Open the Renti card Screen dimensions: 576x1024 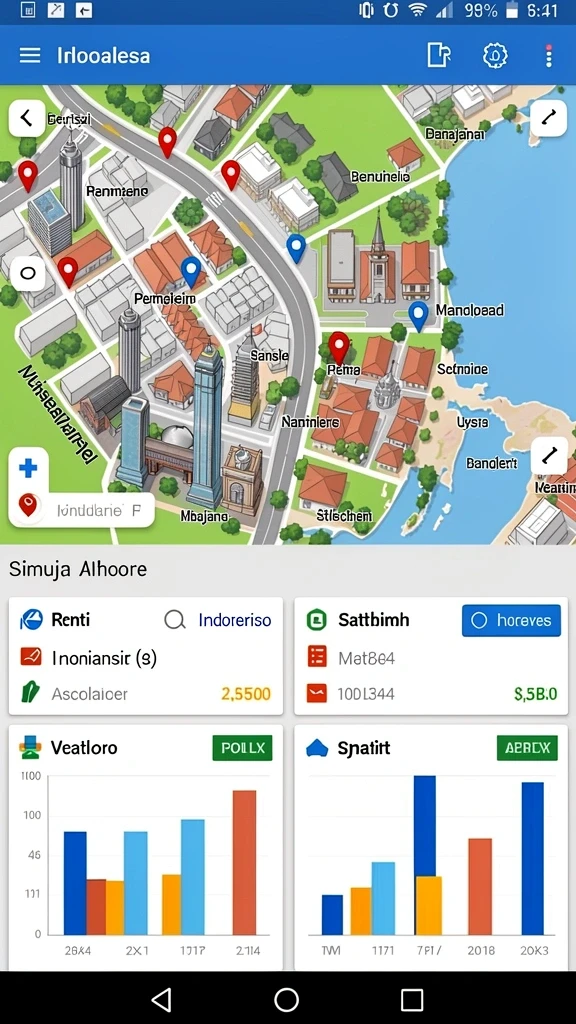[146, 656]
